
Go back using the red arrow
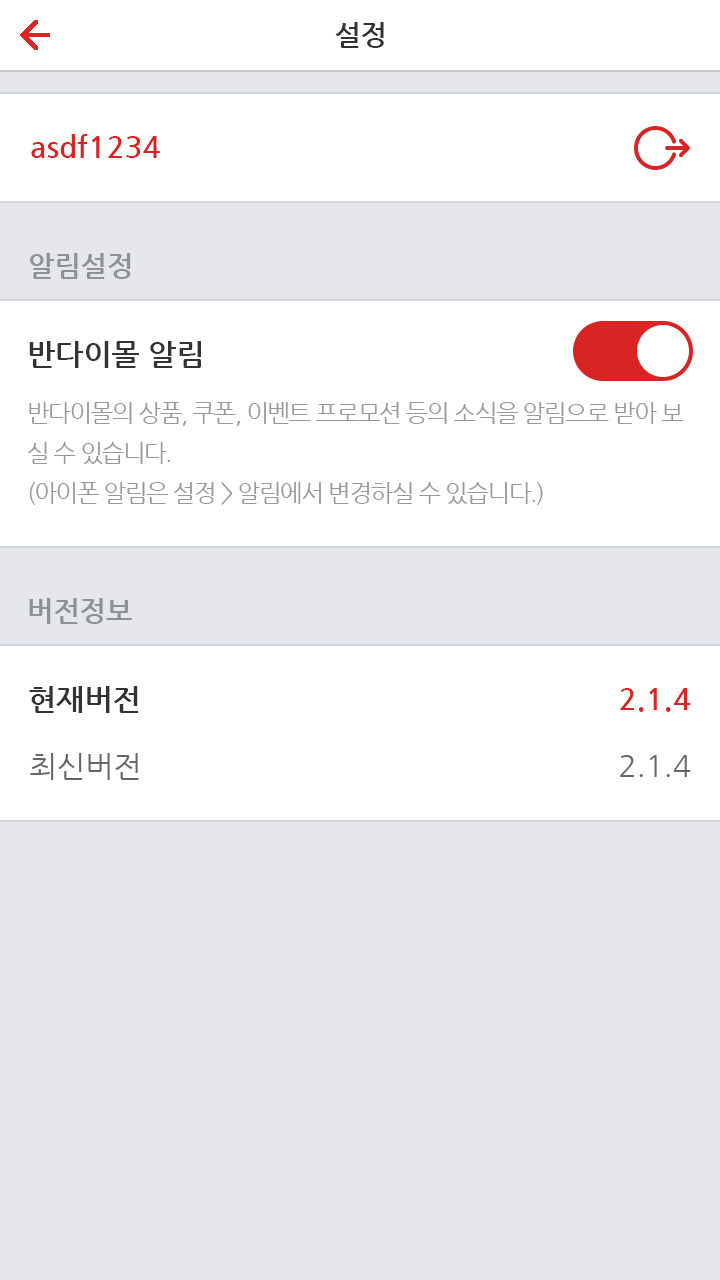point(35,36)
